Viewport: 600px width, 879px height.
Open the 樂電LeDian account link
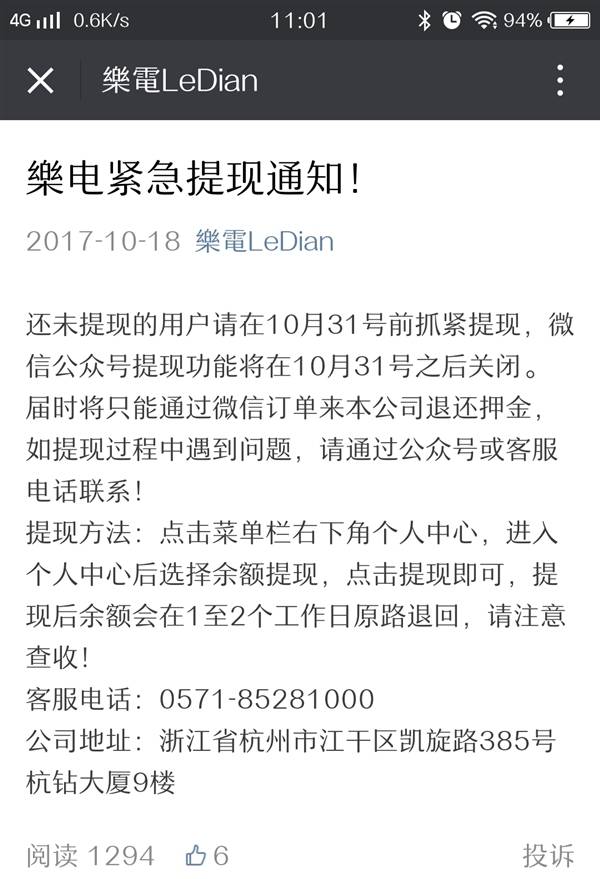(x=264, y=241)
